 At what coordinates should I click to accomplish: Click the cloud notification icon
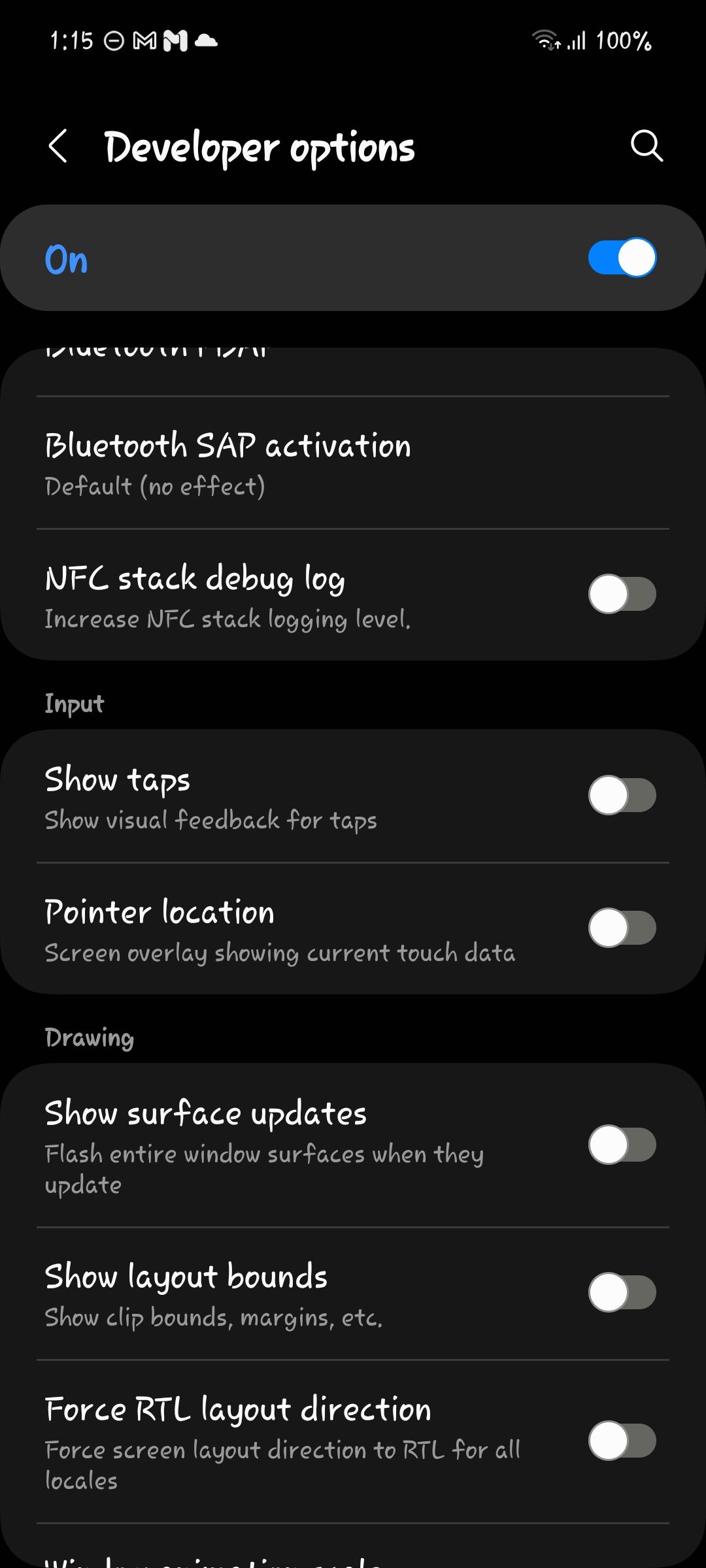(x=206, y=41)
